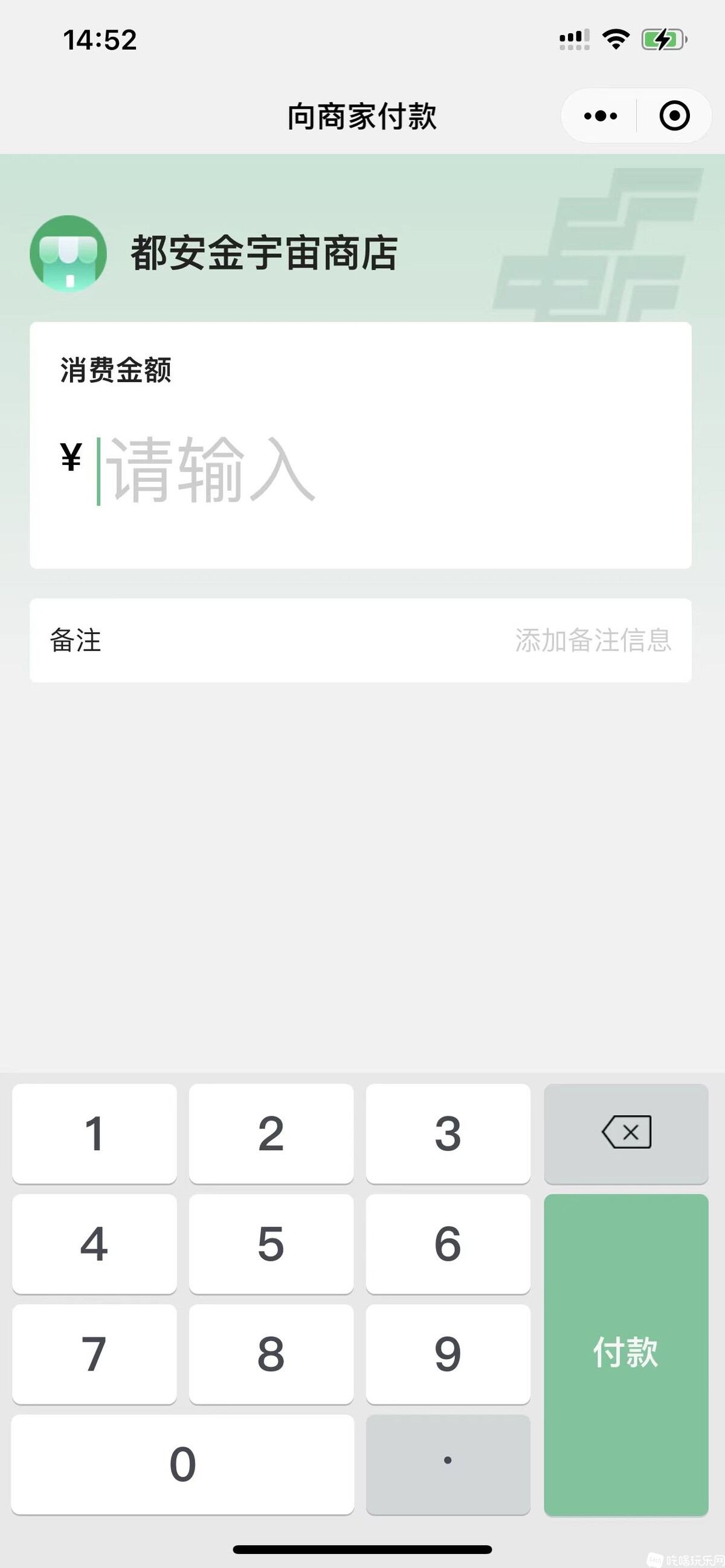Enter digit 5 on the keypad
Screen dimensions: 725x1568
click(x=271, y=1244)
